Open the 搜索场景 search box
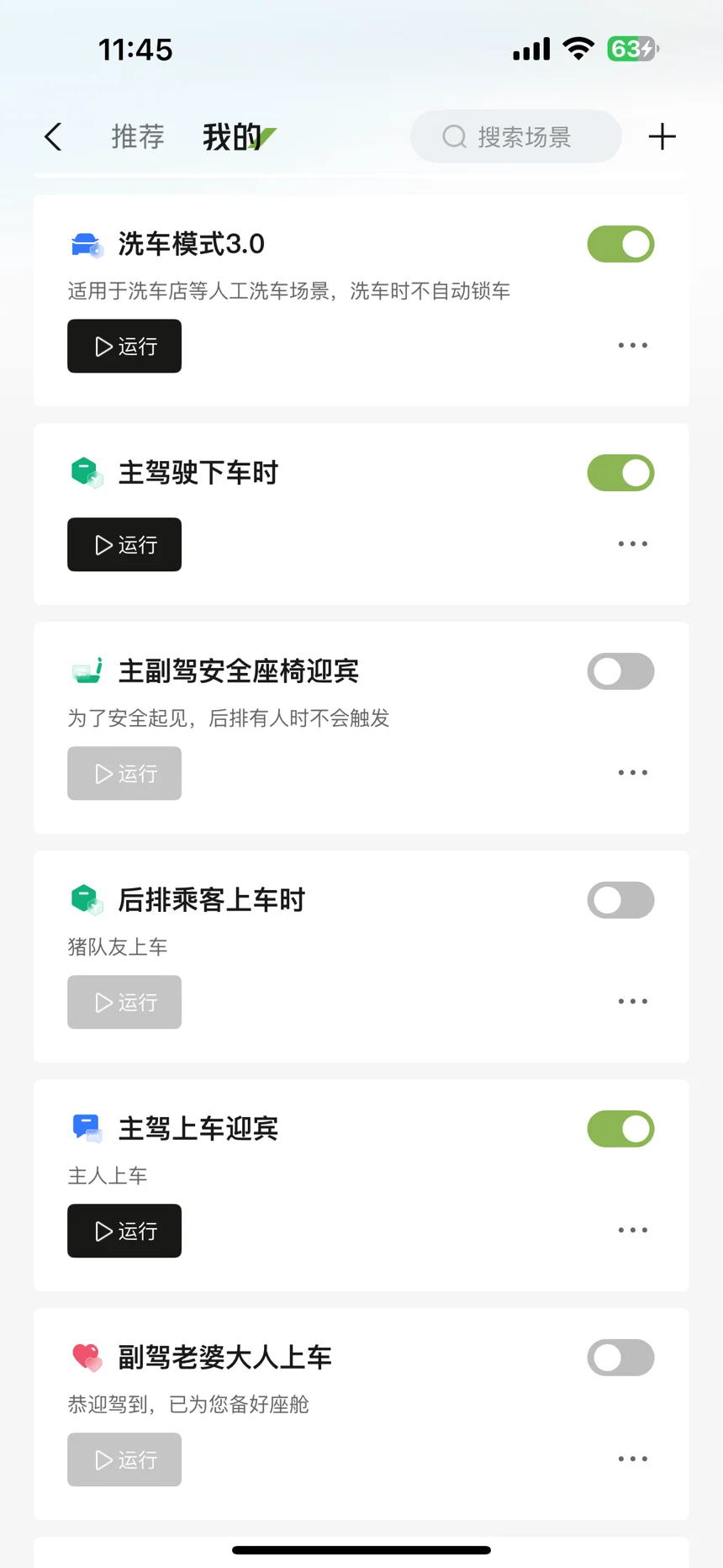 click(x=516, y=136)
